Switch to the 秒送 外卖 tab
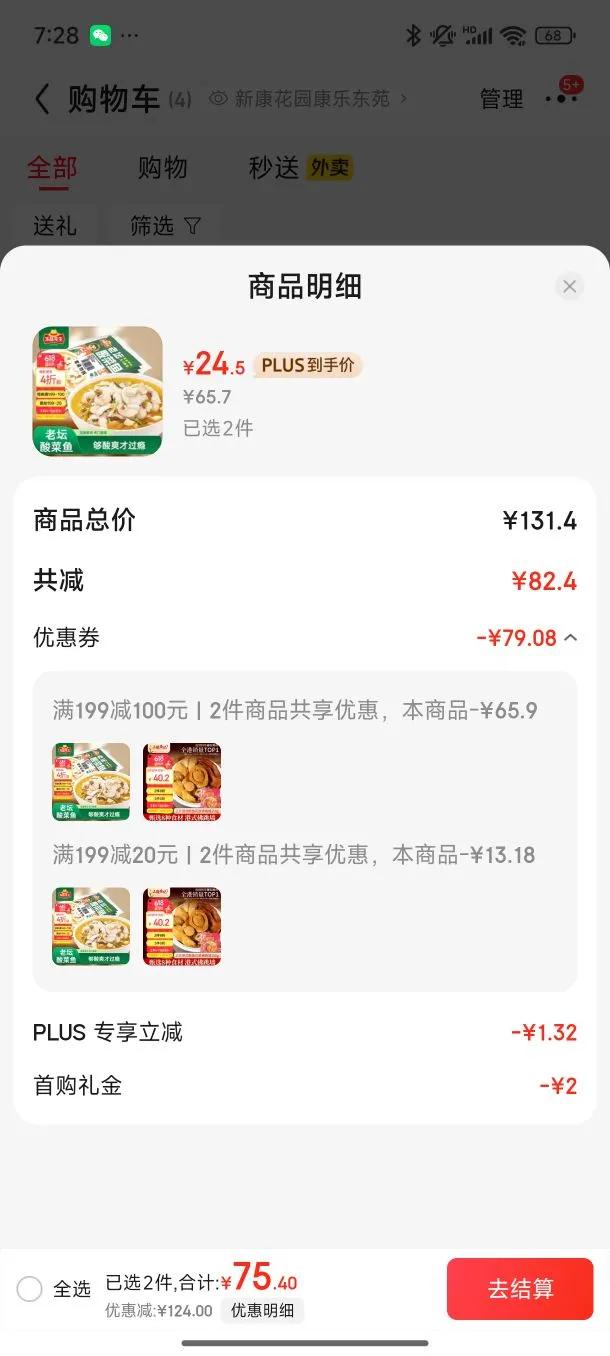Viewport: 610px width, 1356px height. coord(299,168)
